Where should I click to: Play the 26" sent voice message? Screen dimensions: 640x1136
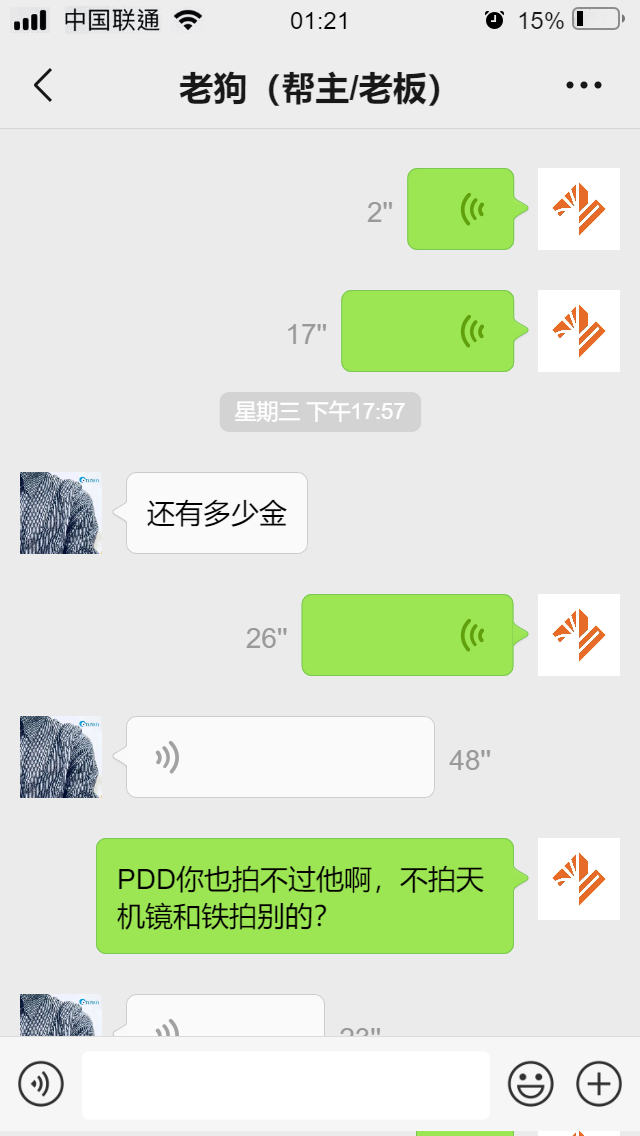(408, 635)
